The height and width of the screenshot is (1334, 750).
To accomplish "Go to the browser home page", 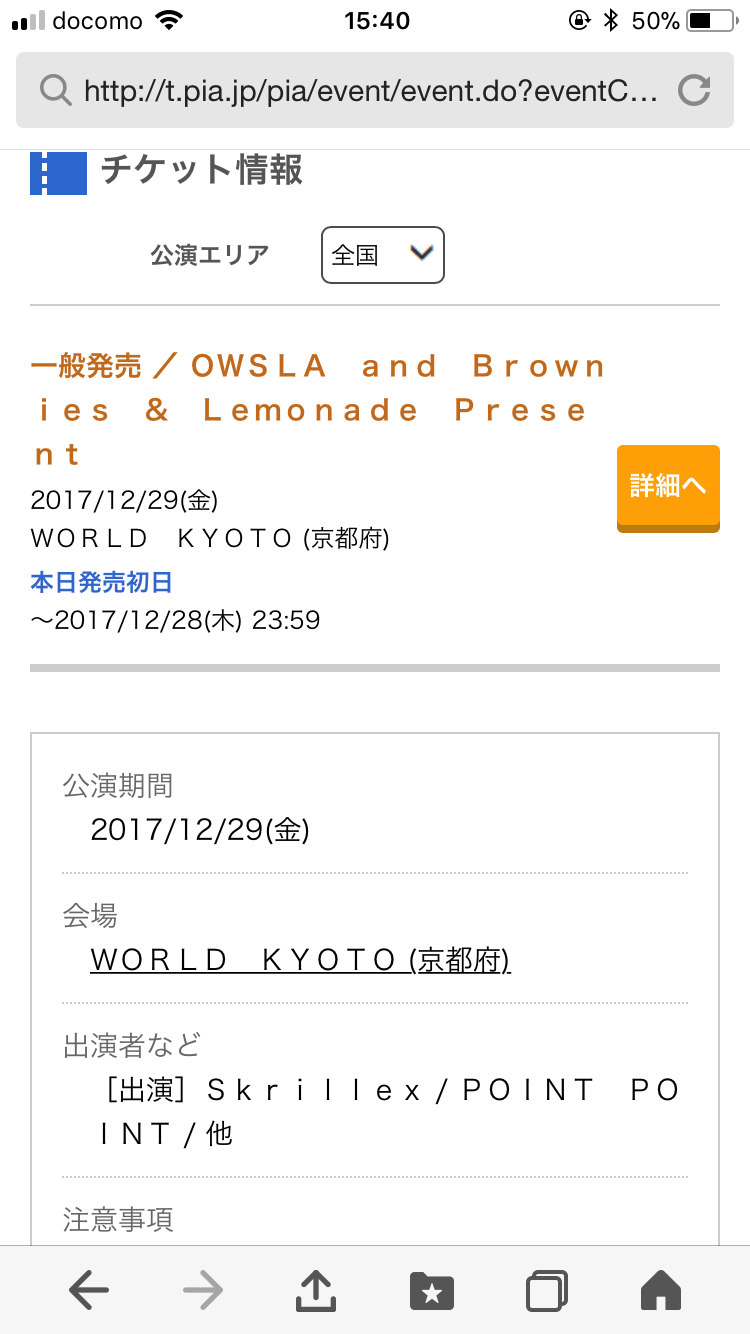I will pos(661,1291).
